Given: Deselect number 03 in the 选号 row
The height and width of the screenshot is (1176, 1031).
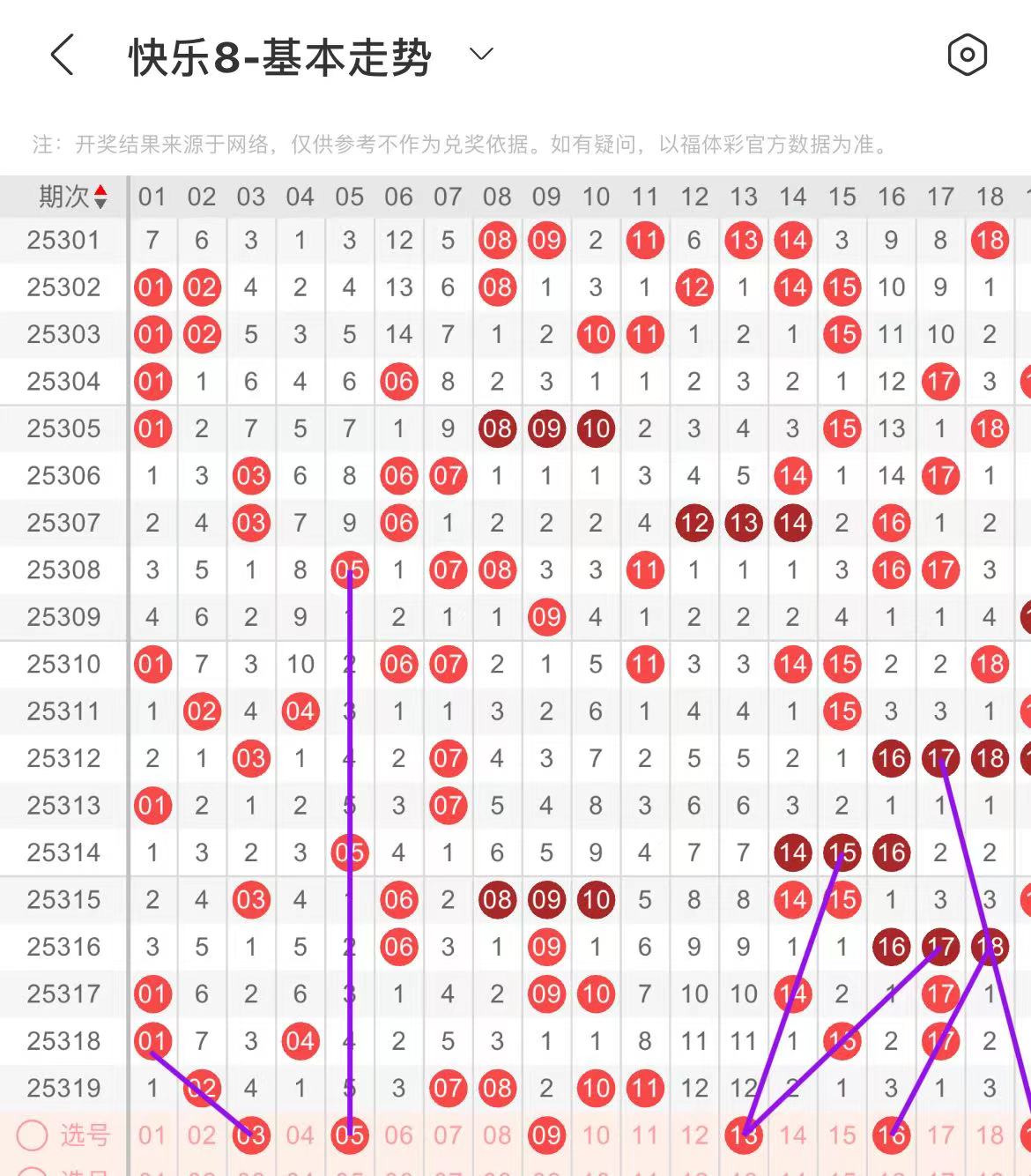Looking at the screenshot, I should [251, 1135].
